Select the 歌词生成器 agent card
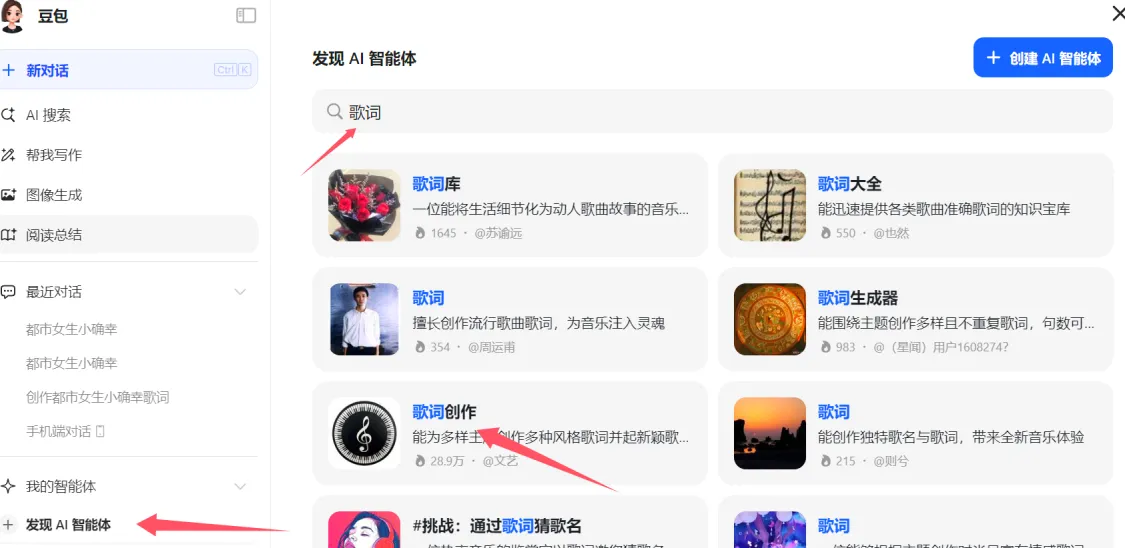This screenshot has width=1125, height=548. pos(915,319)
